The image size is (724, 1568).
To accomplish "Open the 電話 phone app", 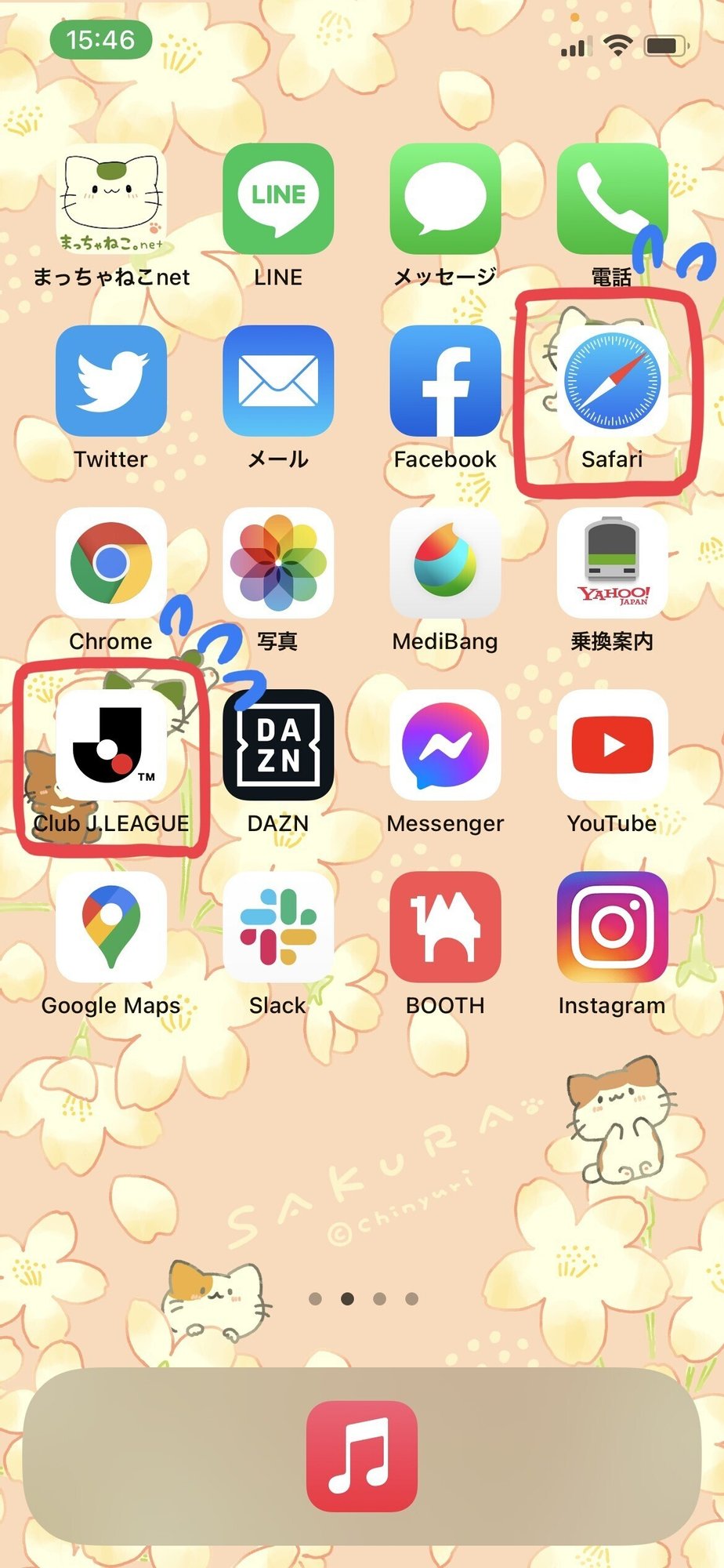I will (612, 198).
